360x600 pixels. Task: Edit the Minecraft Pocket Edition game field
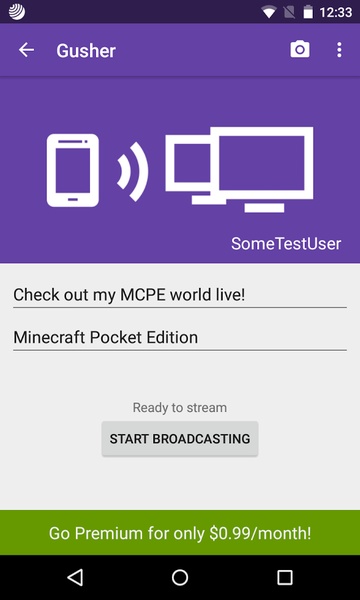pyautogui.click(x=180, y=338)
